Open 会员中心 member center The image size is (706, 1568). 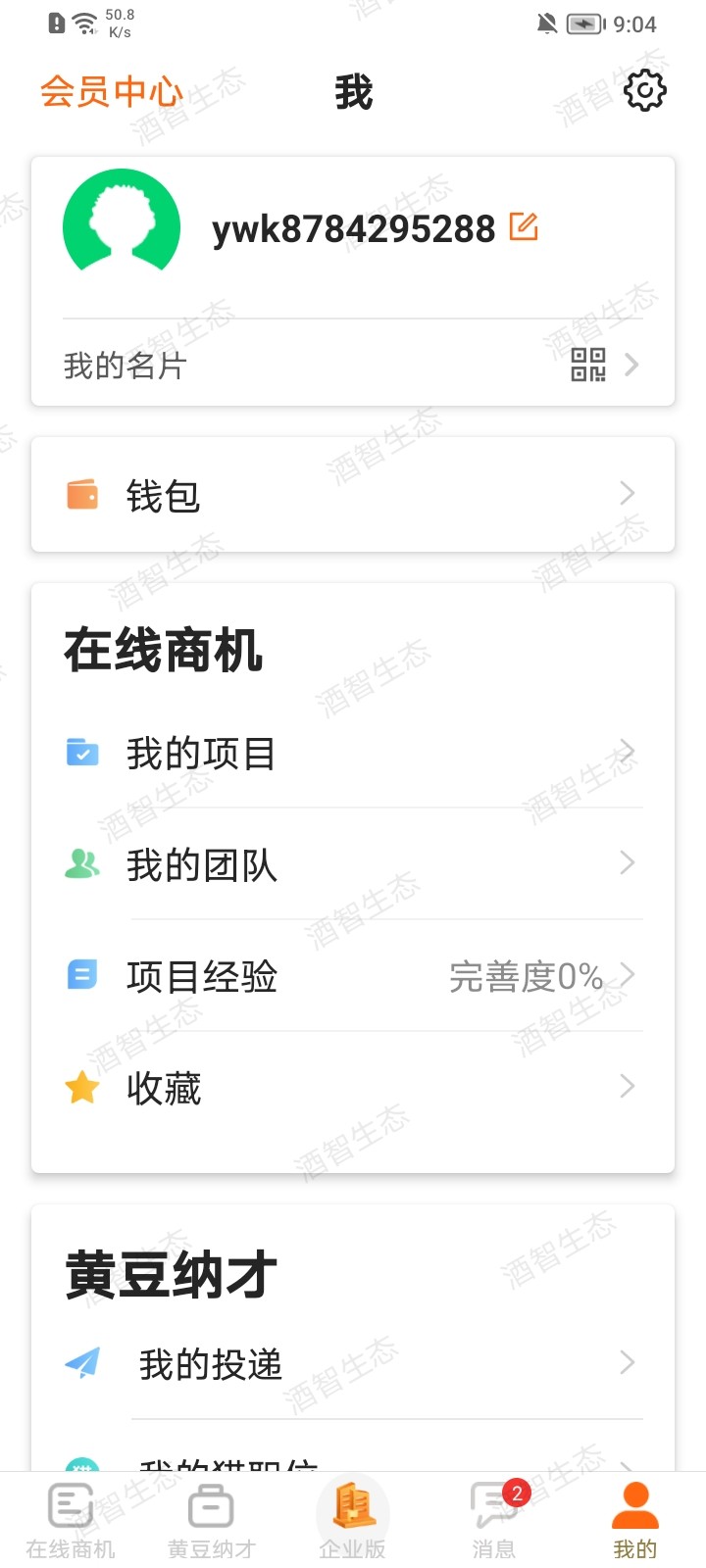click(111, 92)
